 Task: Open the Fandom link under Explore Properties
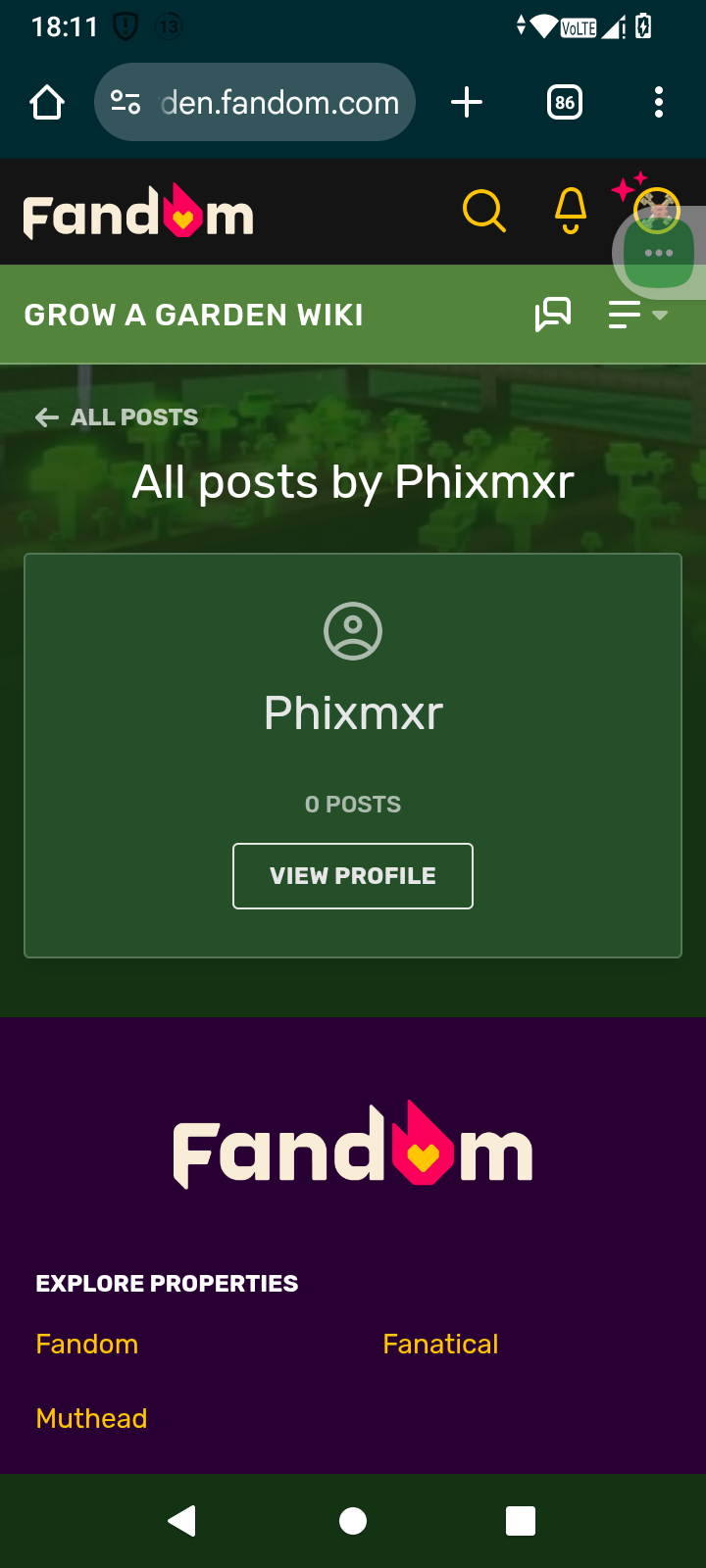pyautogui.click(x=87, y=1345)
